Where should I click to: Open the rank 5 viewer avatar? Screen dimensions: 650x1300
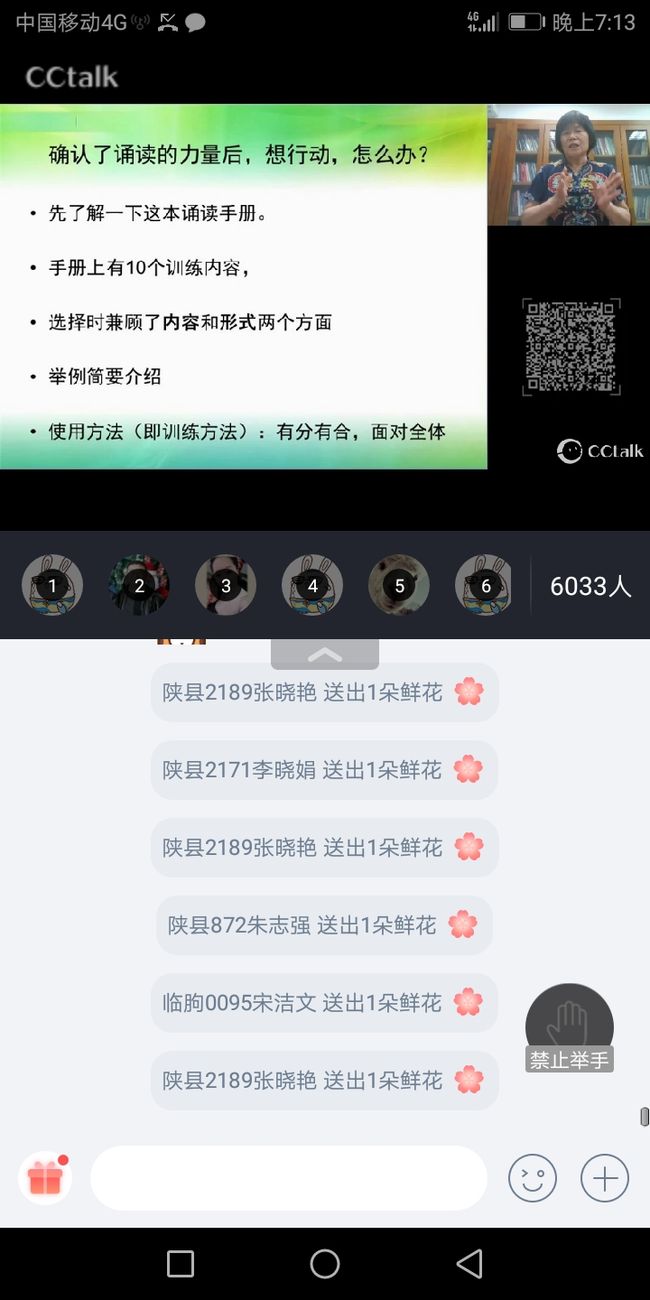[399, 585]
